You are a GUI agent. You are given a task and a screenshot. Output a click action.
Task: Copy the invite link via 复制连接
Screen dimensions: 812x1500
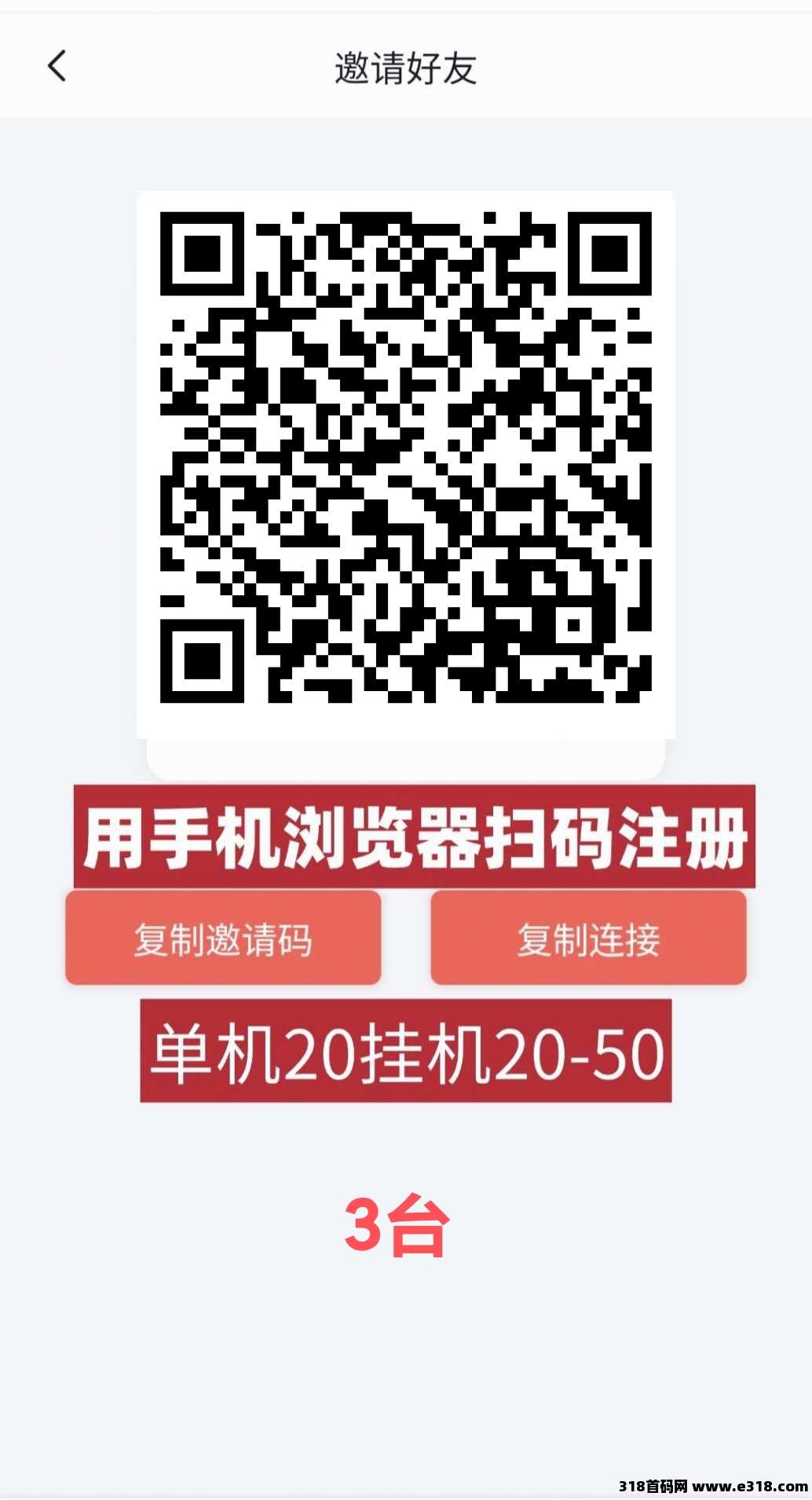tap(588, 938)
